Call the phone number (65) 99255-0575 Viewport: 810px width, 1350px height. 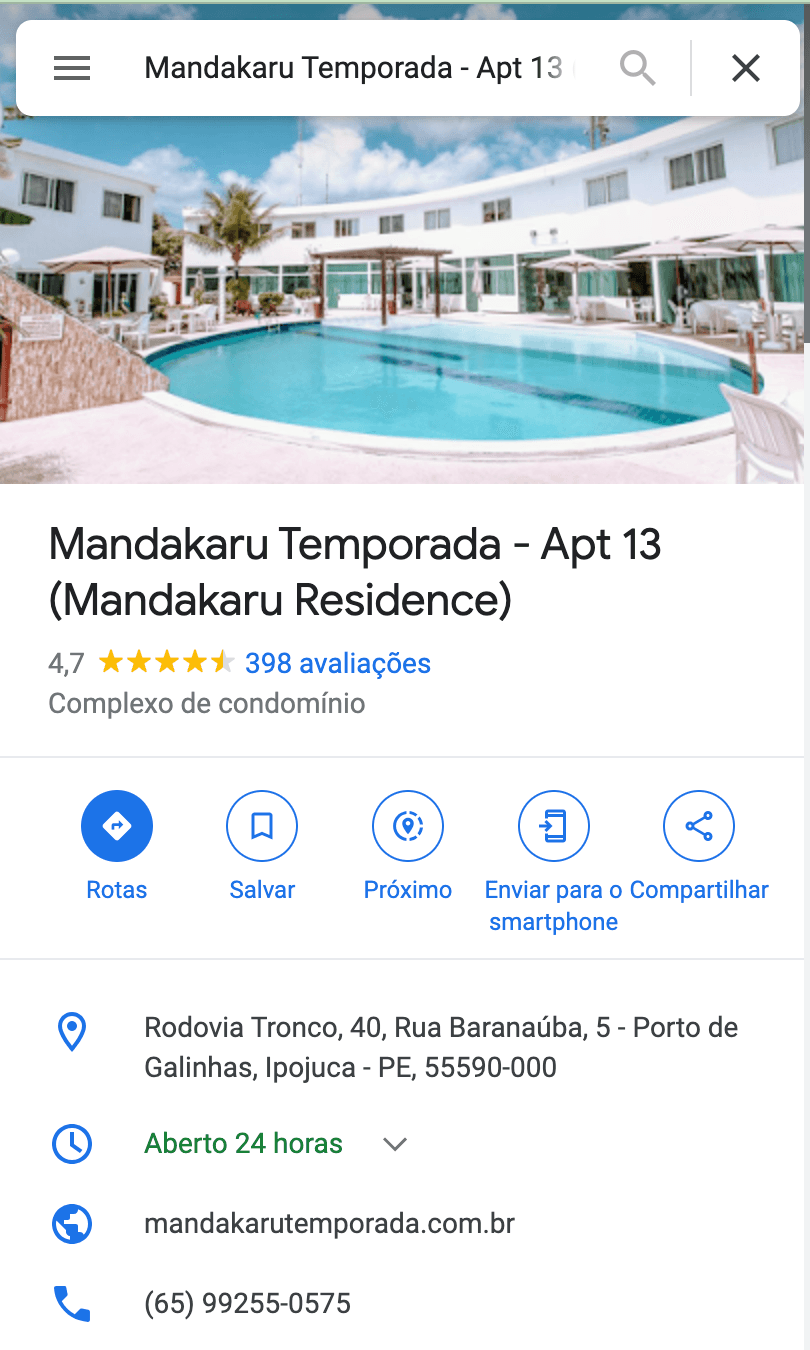(x=247, y=1303)
